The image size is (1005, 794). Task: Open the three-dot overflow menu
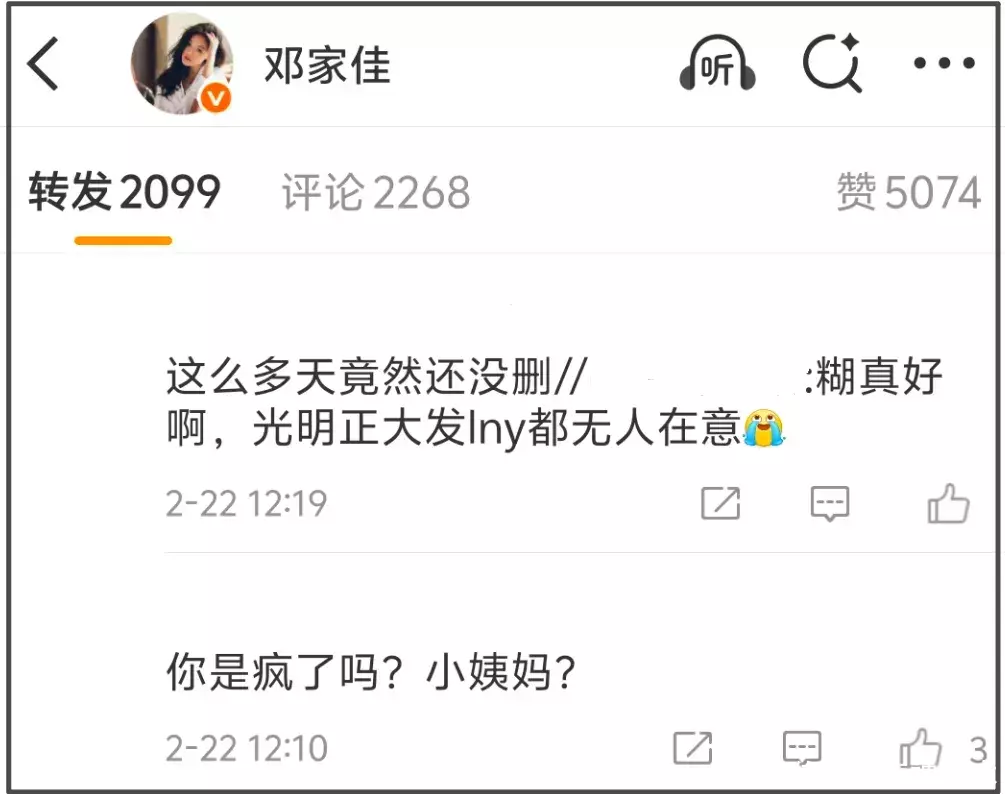[x=944, y=64]
